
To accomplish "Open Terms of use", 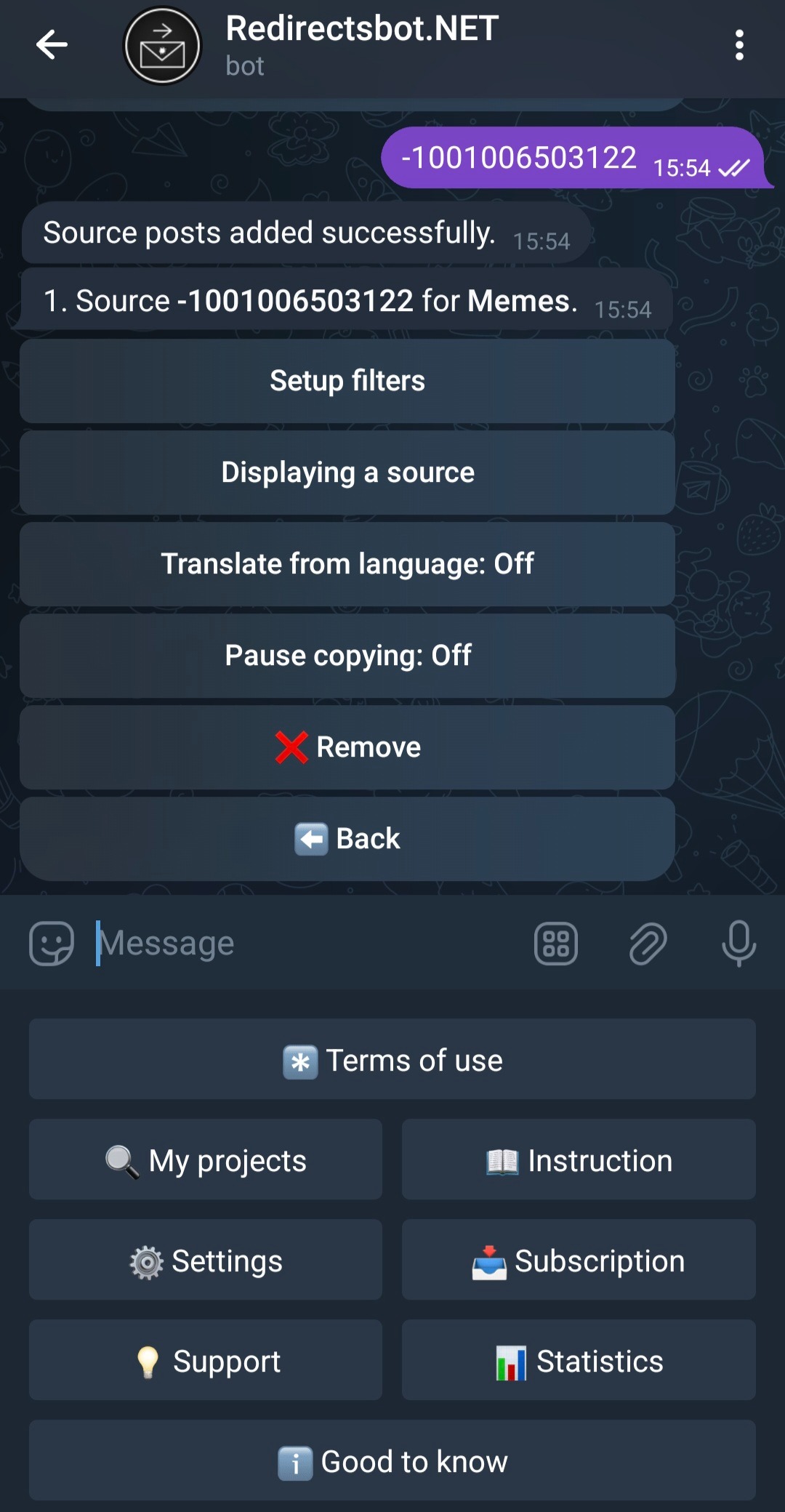I will click(392, 1060).
